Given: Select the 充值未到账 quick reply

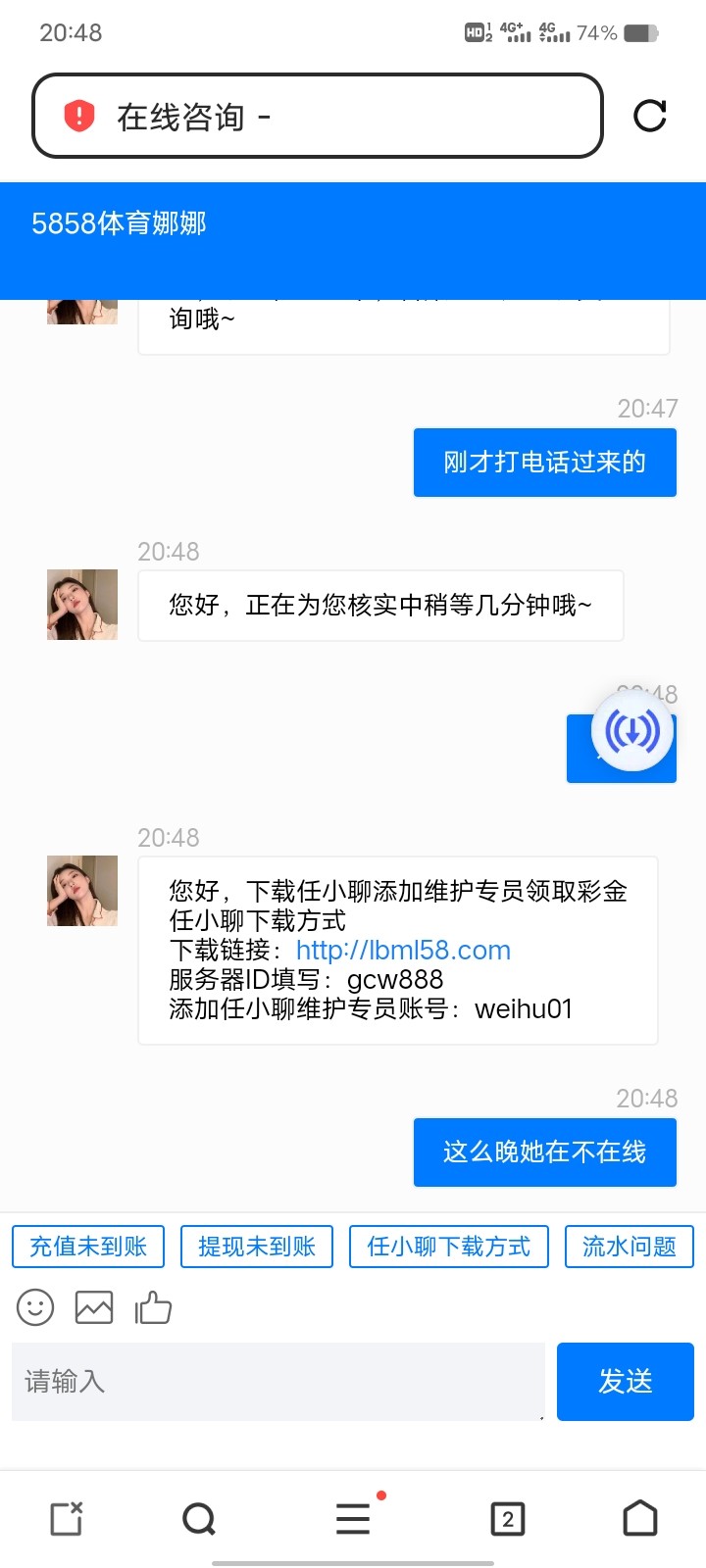Looking at the screenshot, I should pos(88,1247).
